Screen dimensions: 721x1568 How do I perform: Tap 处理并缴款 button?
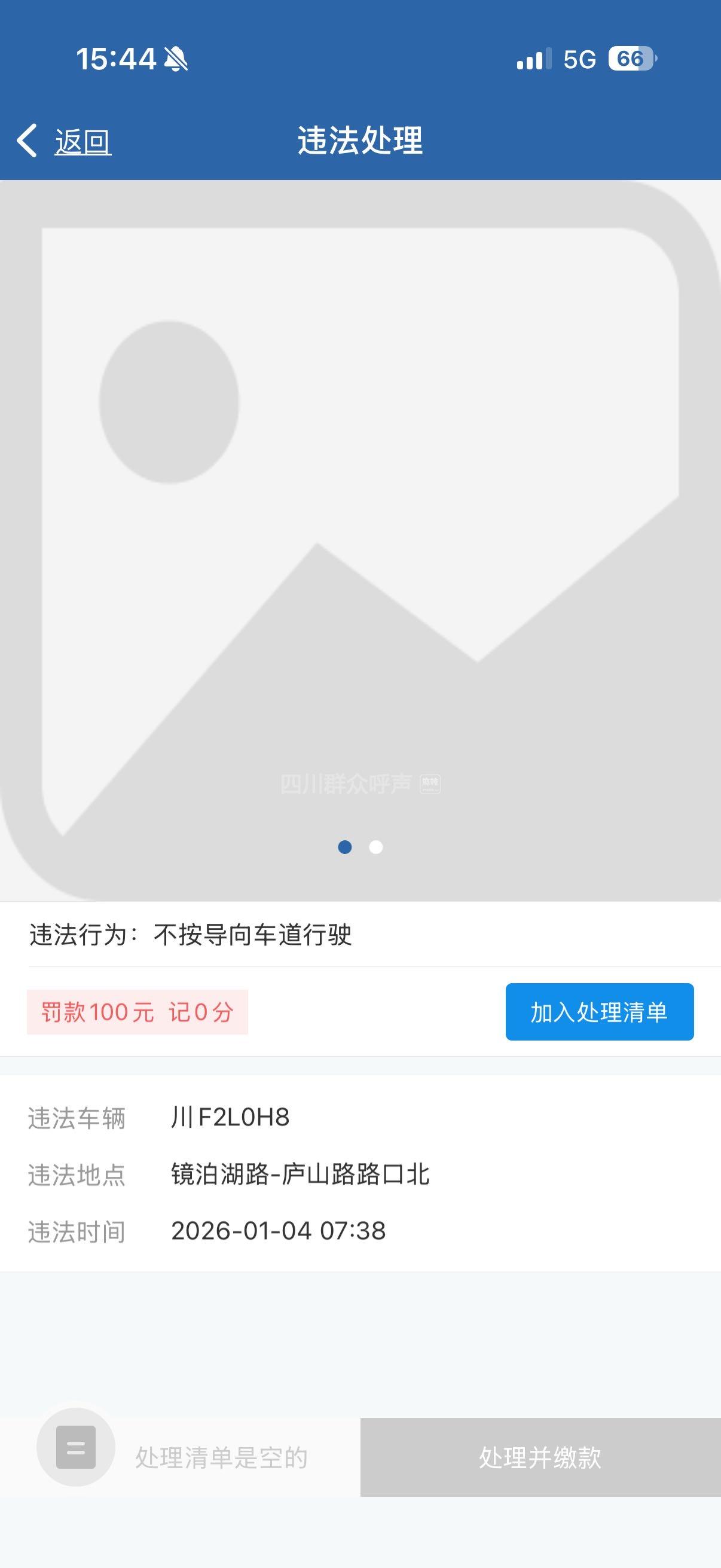pos(540,1457)
